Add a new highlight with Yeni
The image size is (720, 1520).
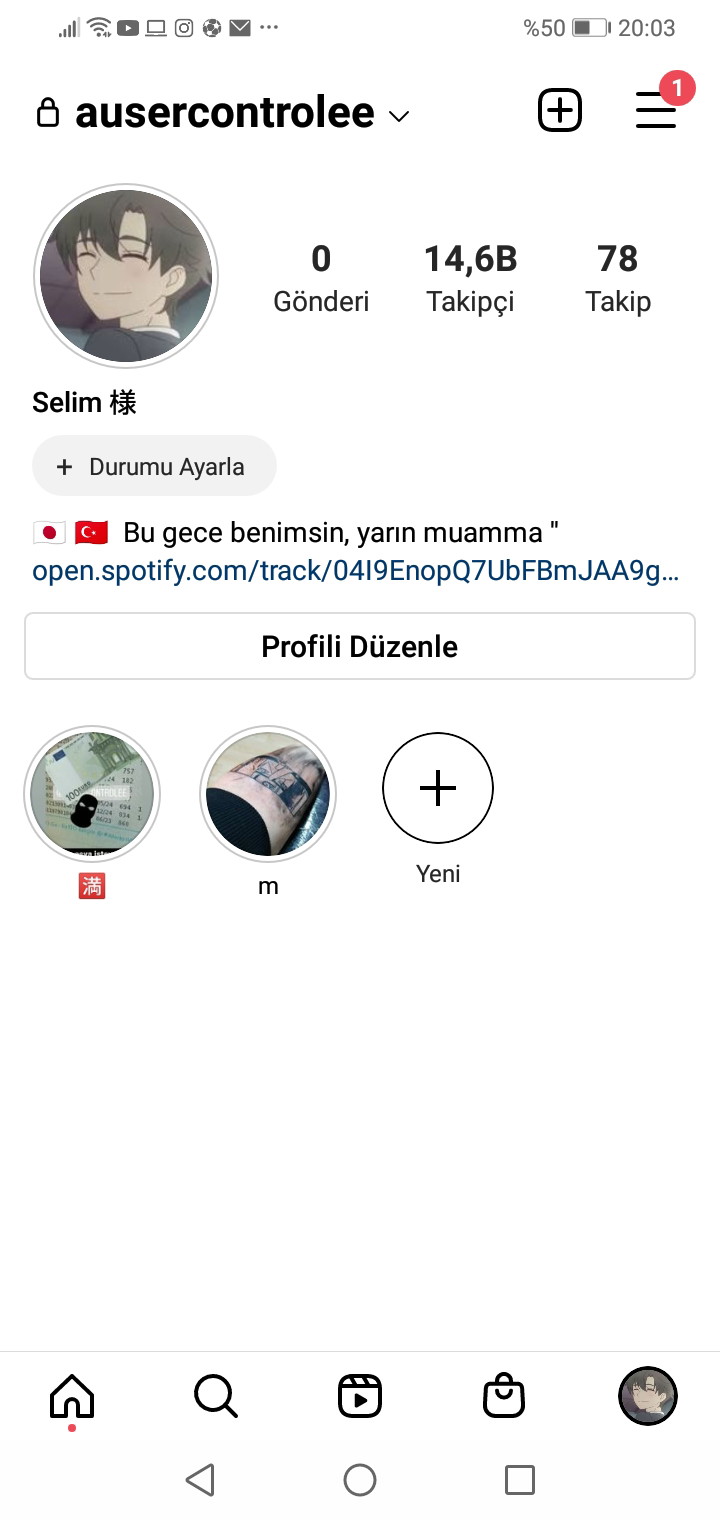[x=438, y=788]
